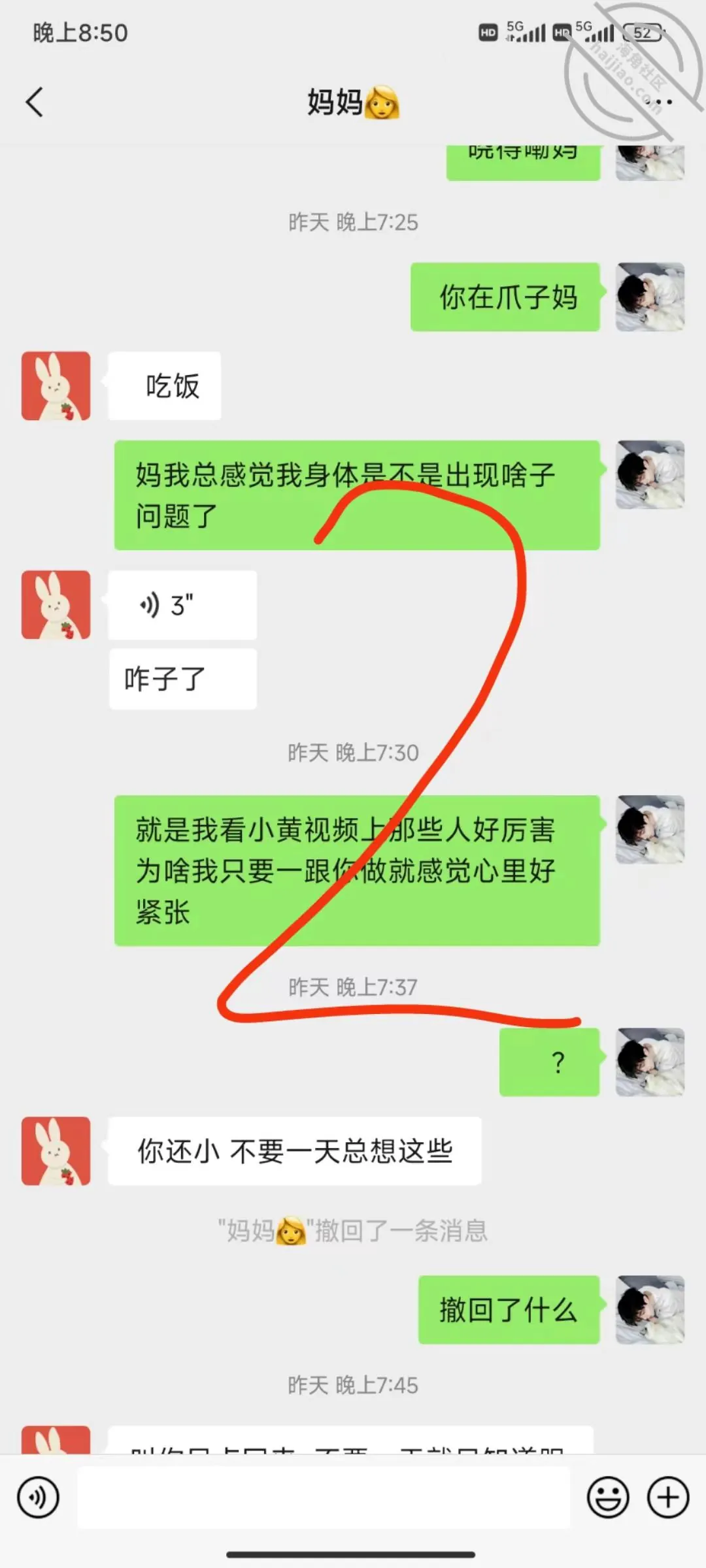Switch to voice input mode

[38, 1497]
